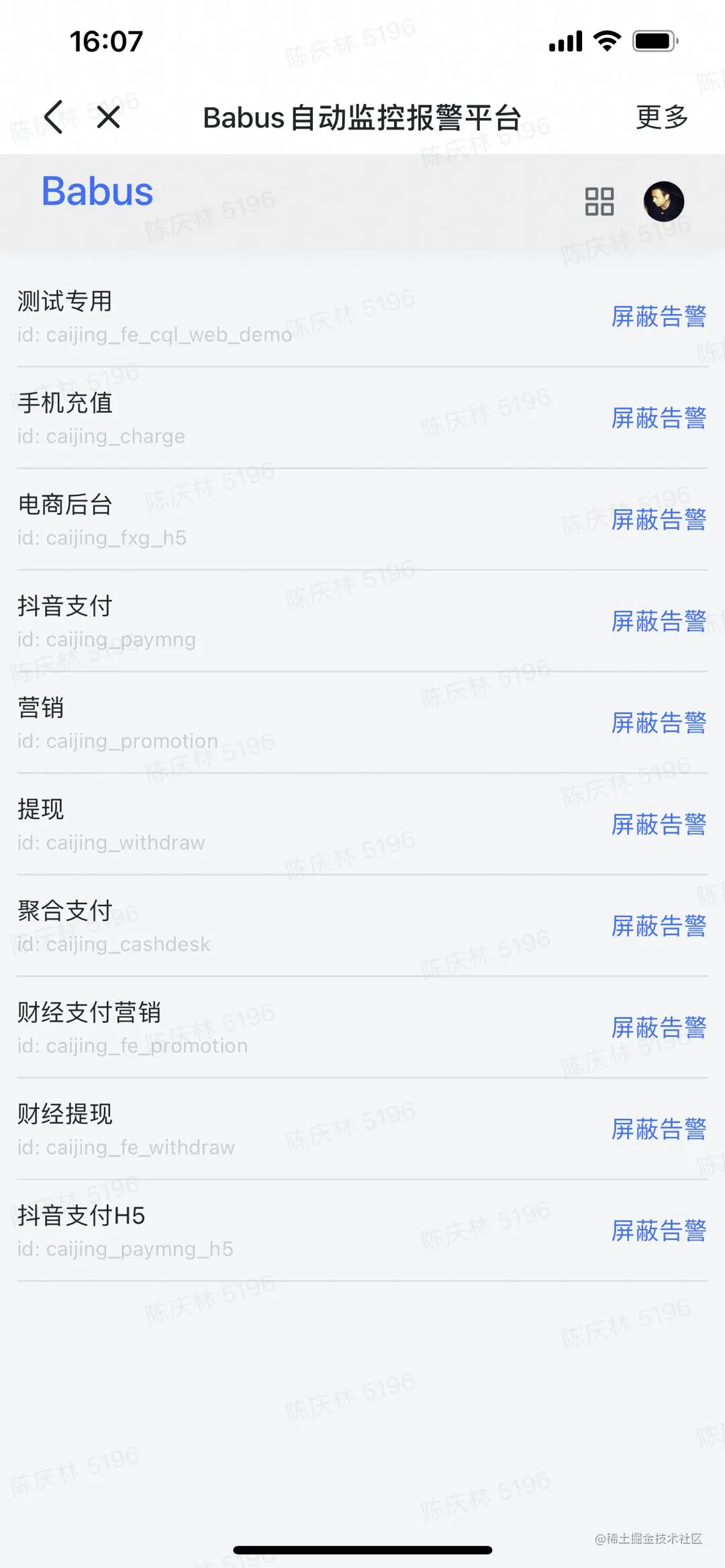Choose 屏蔽告警 for 聚合支付

tap(659, 926)
